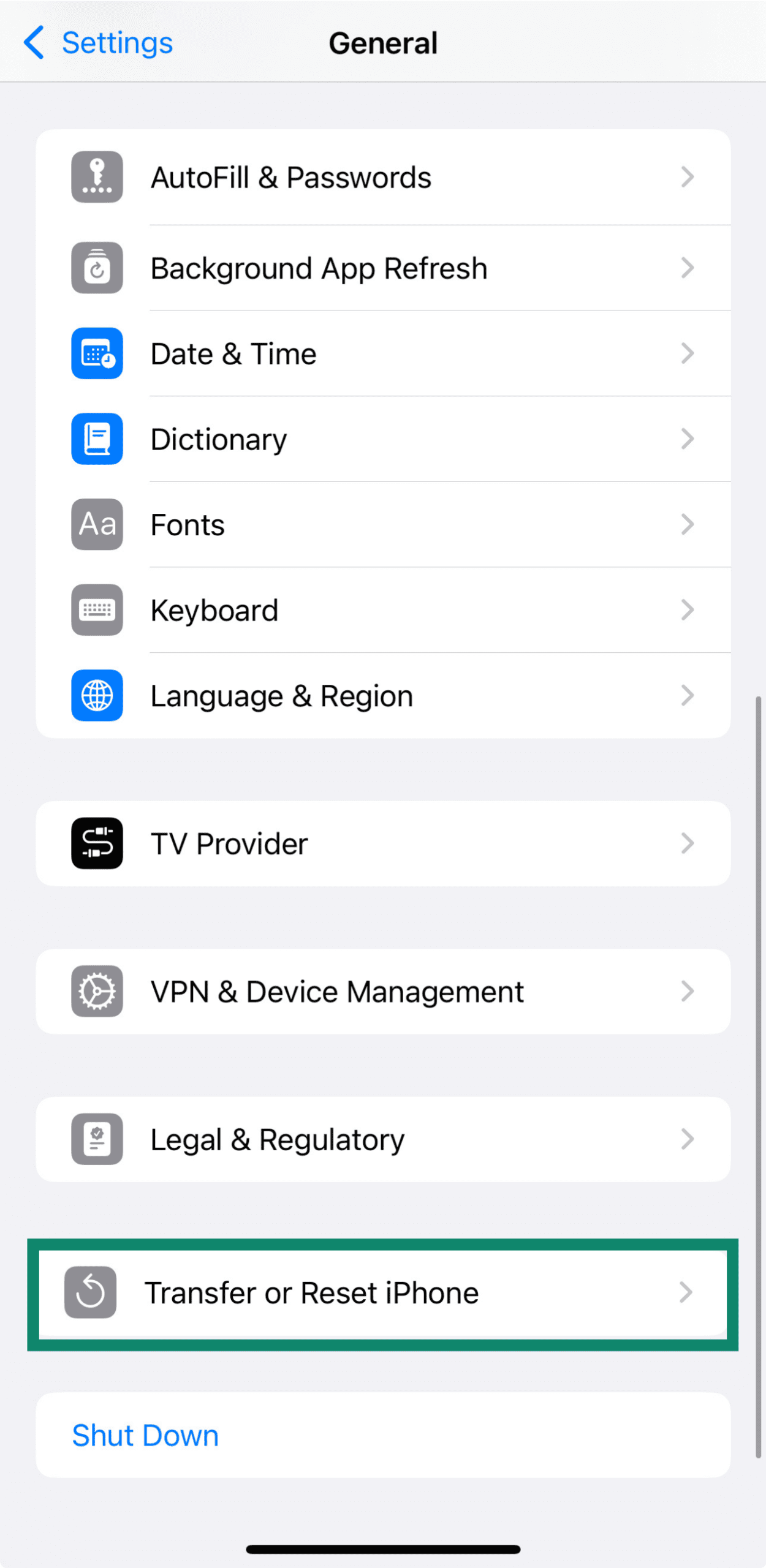Expand the AutoFill & Passwords row chevron
766x1568 pixels.
[688, 177]
